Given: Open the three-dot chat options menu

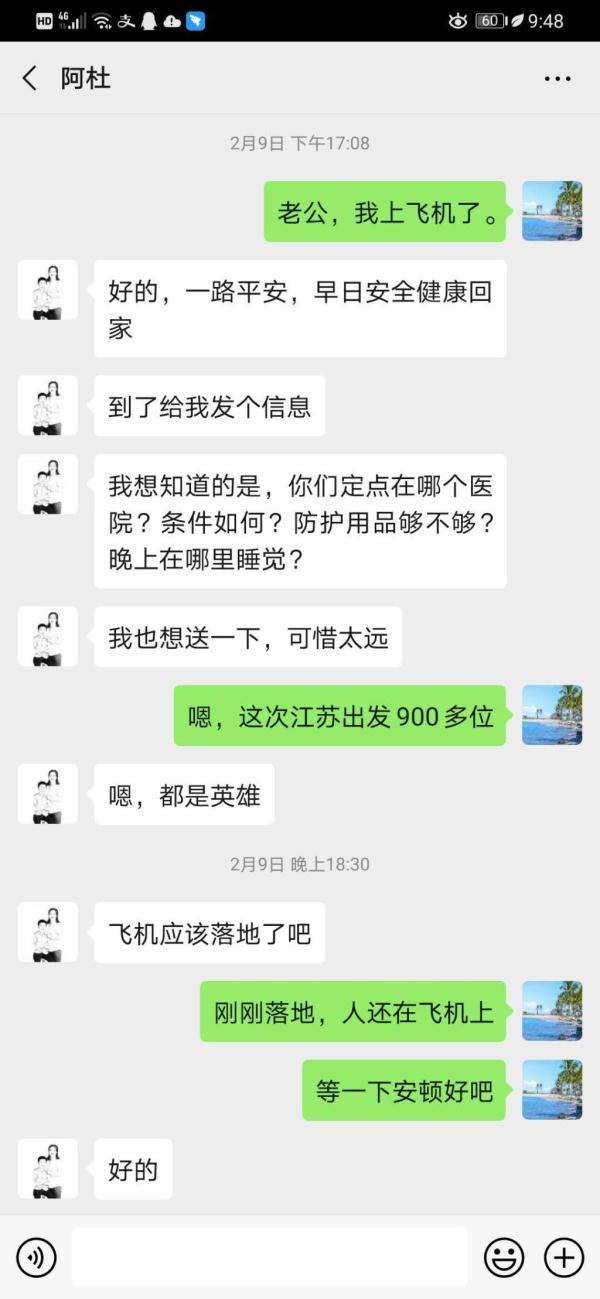Looking at the screenshot, I should [x=557, y=79].
